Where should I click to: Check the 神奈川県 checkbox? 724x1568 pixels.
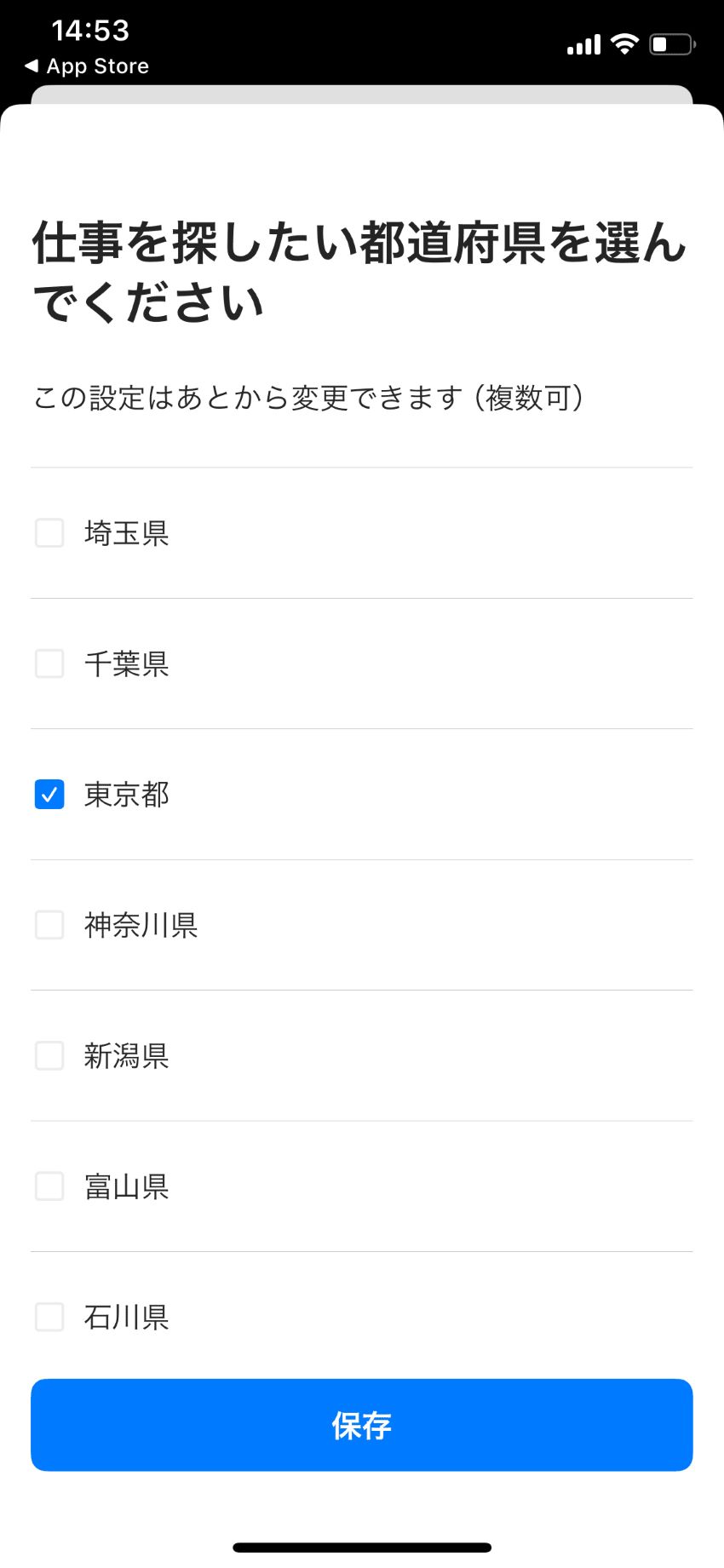pos(49,927)
